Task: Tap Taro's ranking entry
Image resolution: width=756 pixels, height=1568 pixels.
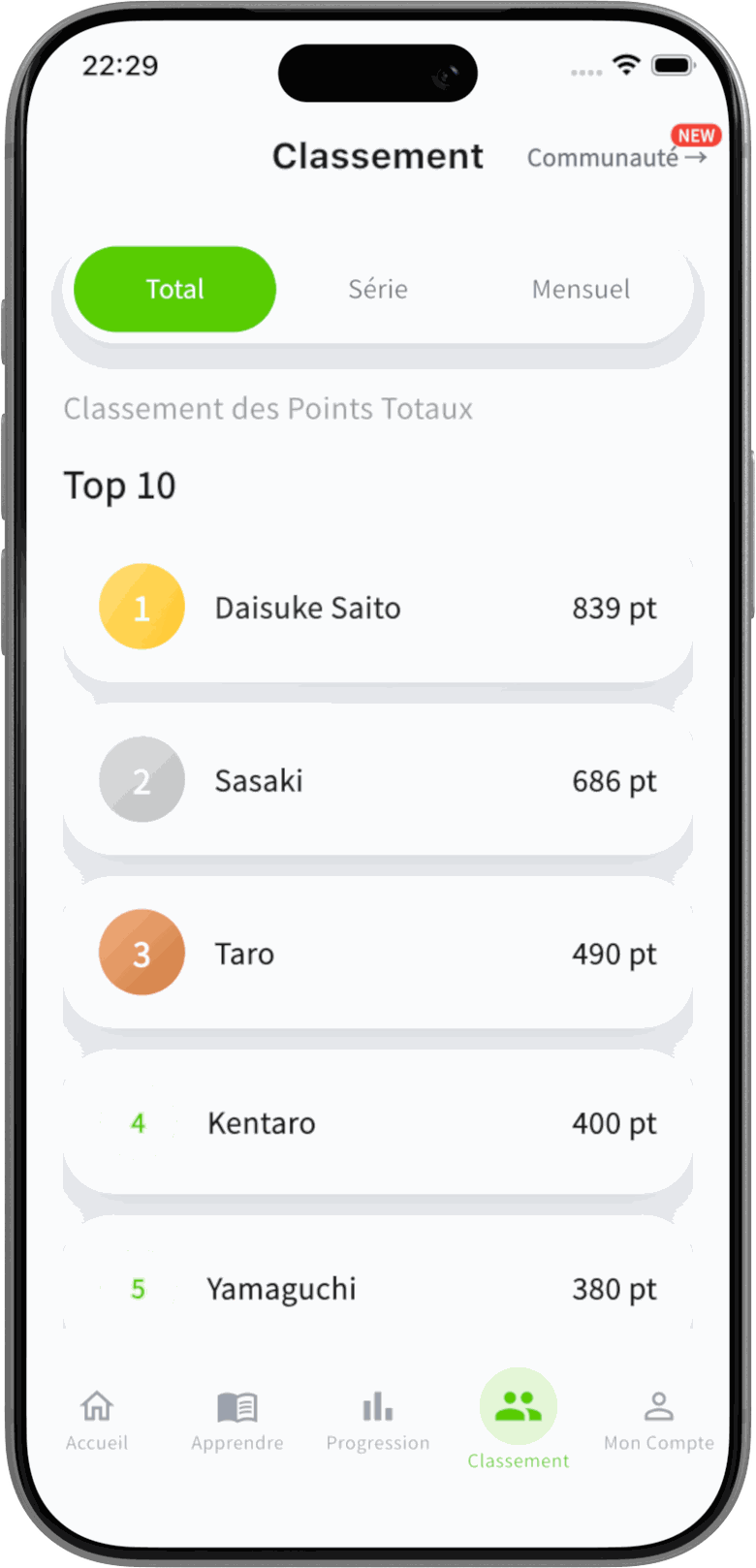Action: (378, 954)
